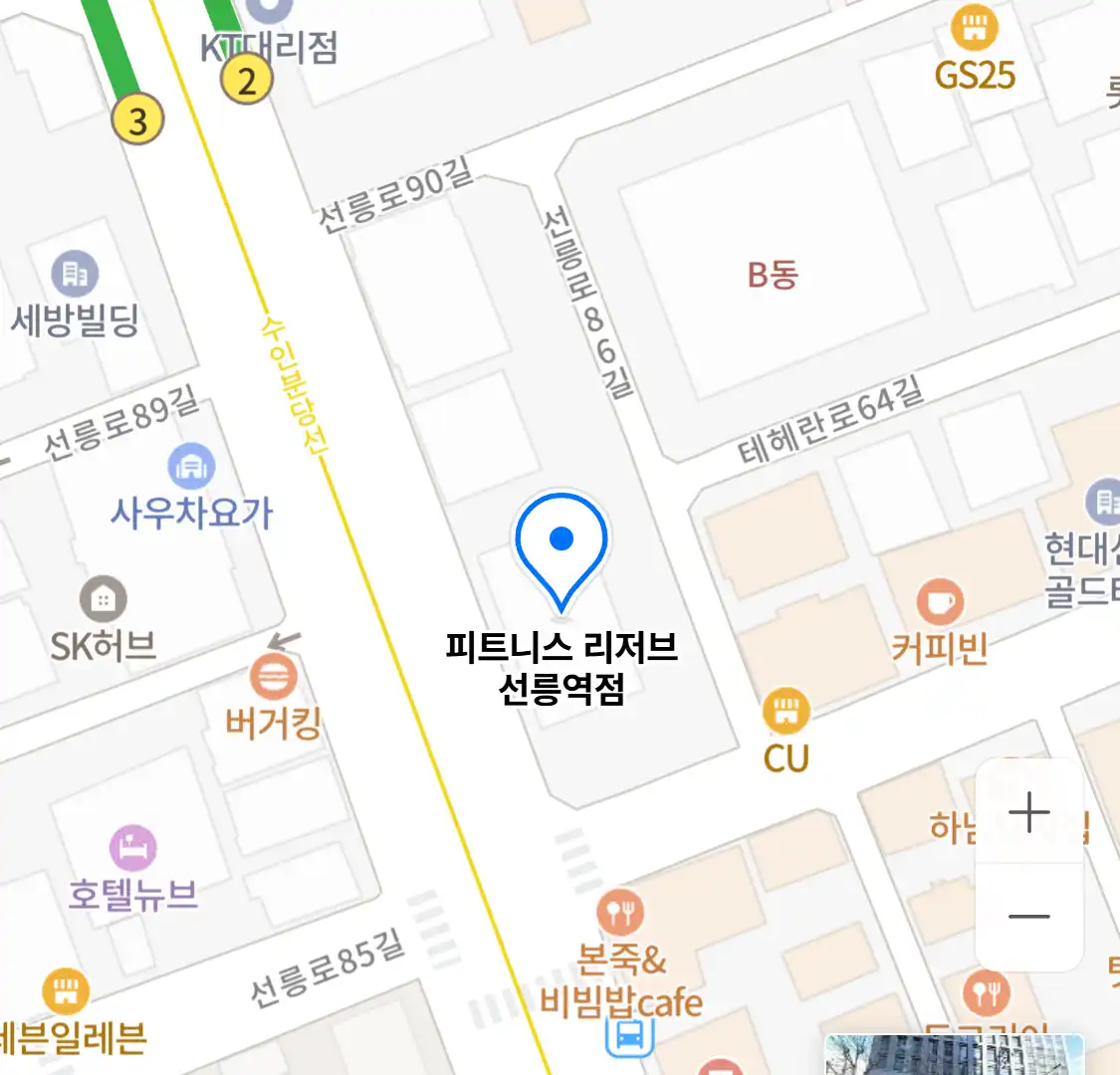The width and height of the screenshot is (1120, 1075).
Task: Tap the bus stop icon
Action: point(629,1038)
